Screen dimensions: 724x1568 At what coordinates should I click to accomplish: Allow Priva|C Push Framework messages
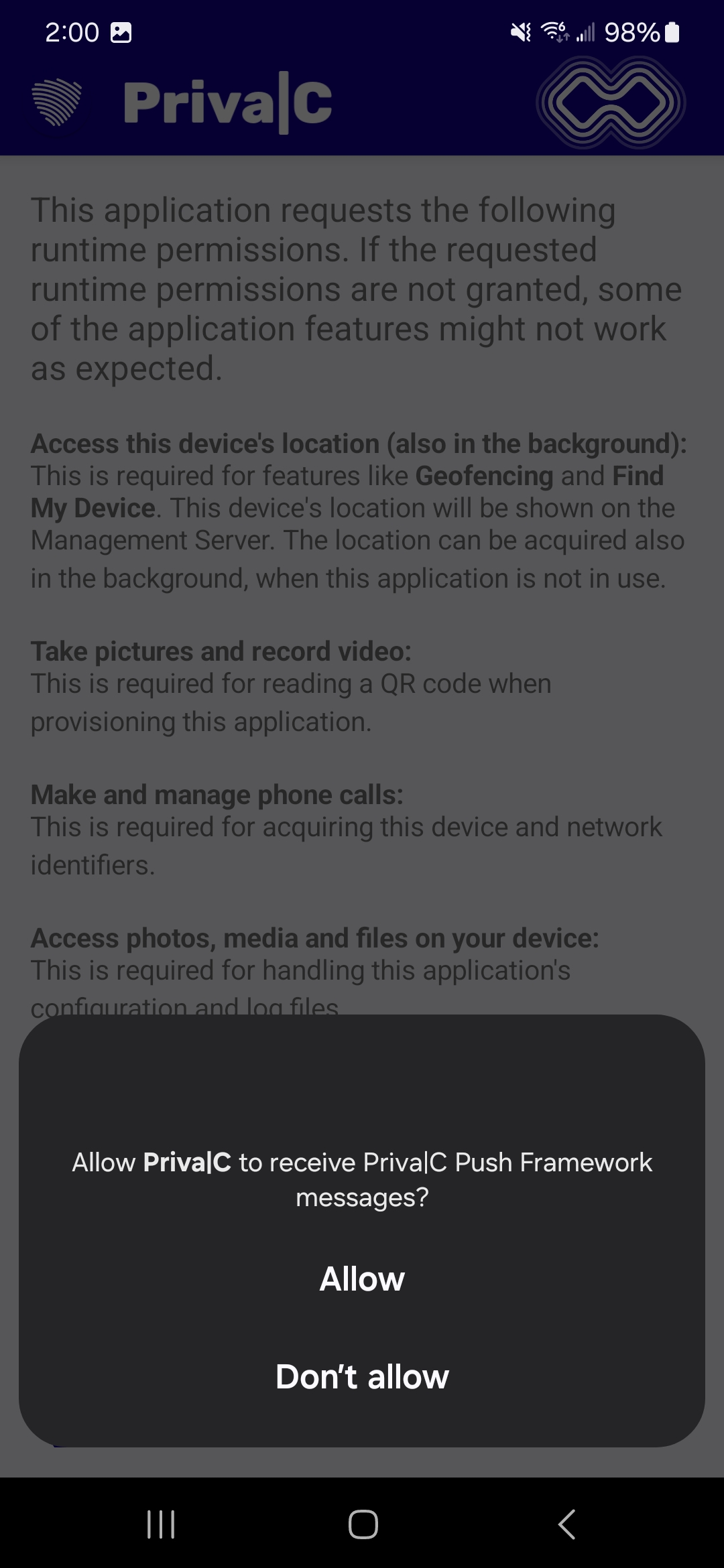tap(362, 1279)
